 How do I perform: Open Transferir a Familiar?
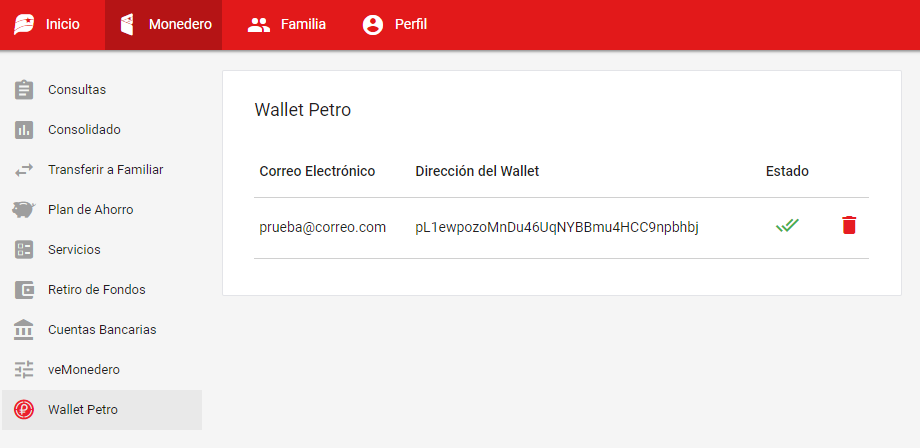click(105, 170)
